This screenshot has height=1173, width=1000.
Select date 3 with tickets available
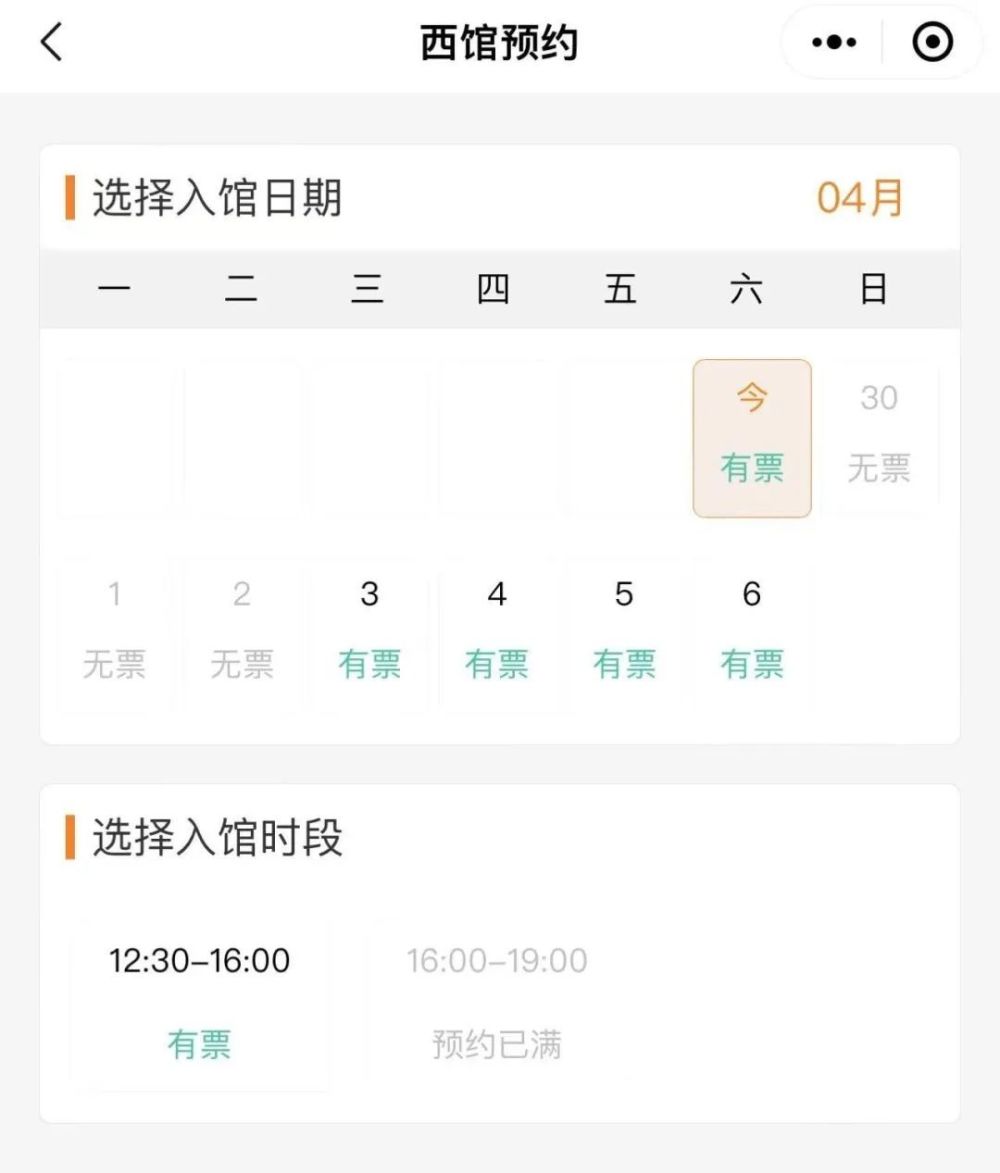coord(369,632)
